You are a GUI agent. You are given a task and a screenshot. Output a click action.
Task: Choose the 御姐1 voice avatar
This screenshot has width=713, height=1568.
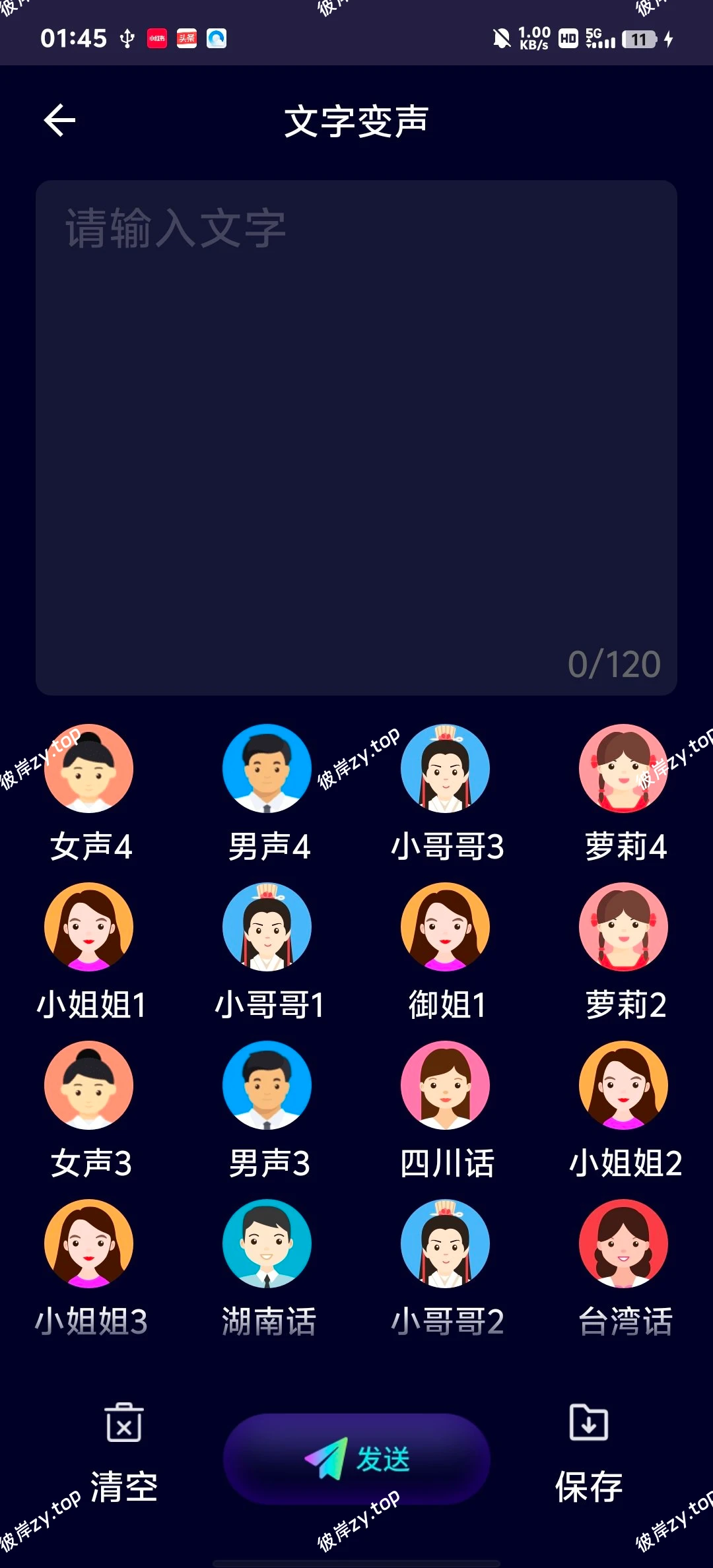pos(445,928)
